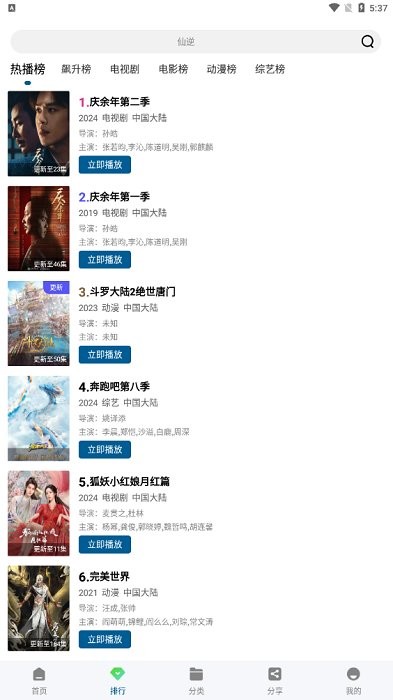This screenshot has height=700, width=393.
Task: Play 庆余年第二季 with 立即播放
Action: coord(105,165)
